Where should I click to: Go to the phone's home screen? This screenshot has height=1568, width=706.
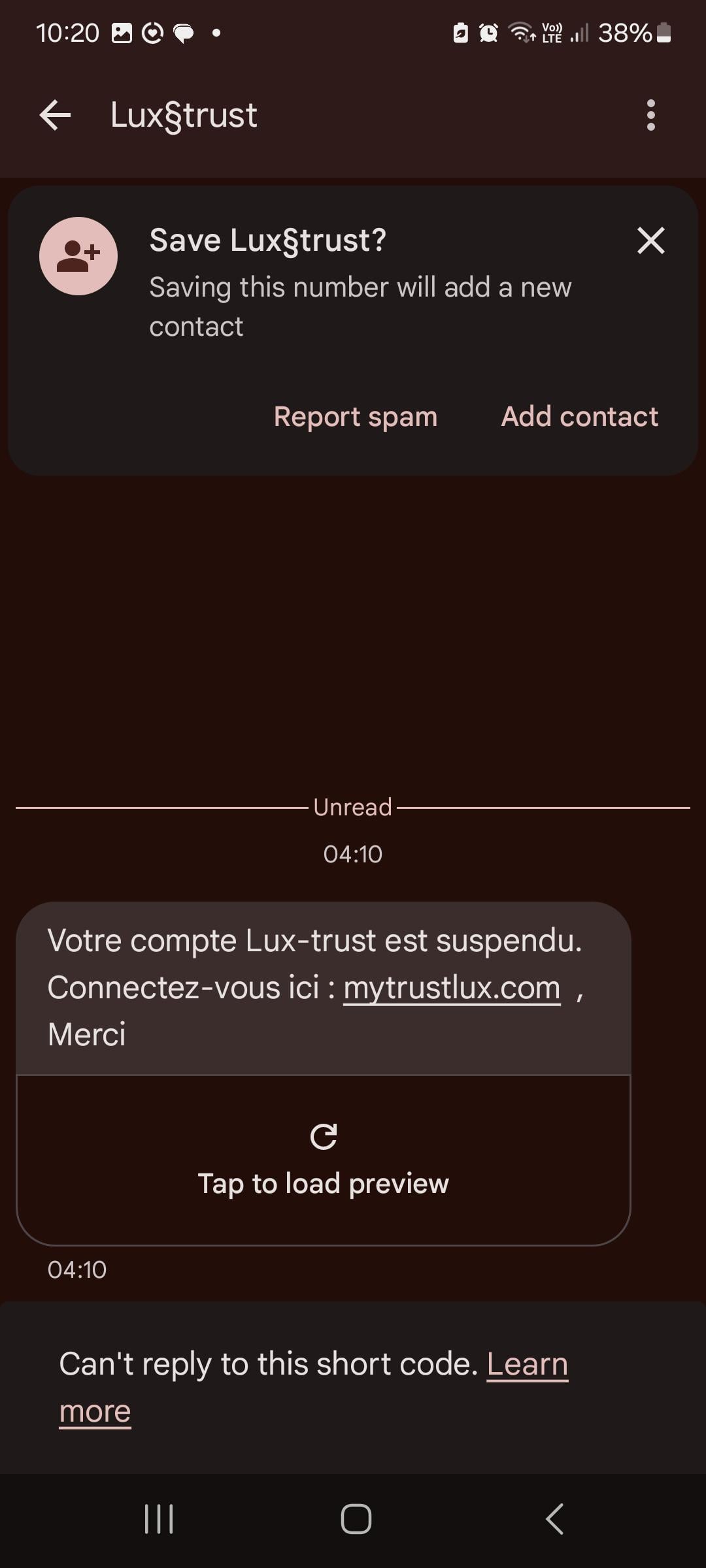click(x=356, y=1518)
